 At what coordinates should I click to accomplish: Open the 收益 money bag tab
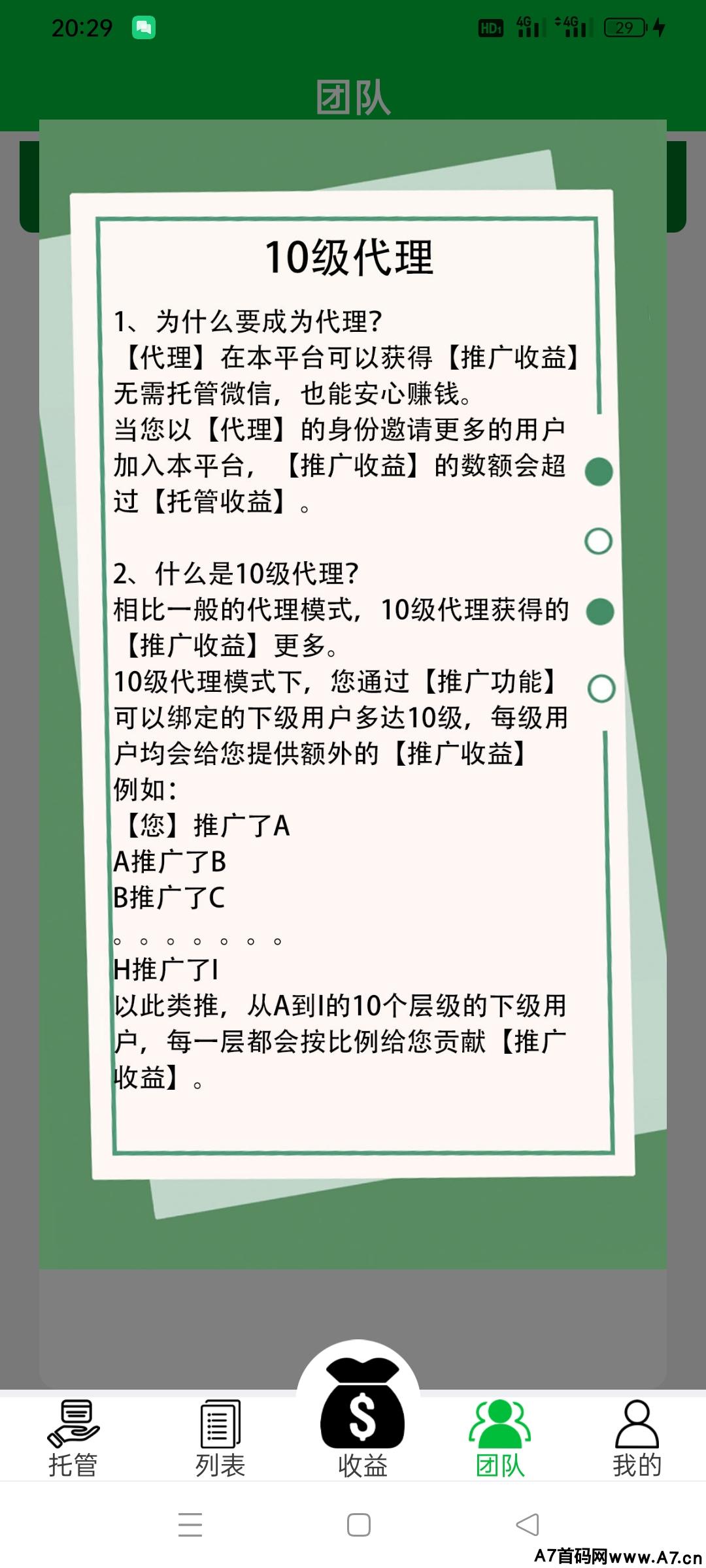click(x=362, y=1418)
